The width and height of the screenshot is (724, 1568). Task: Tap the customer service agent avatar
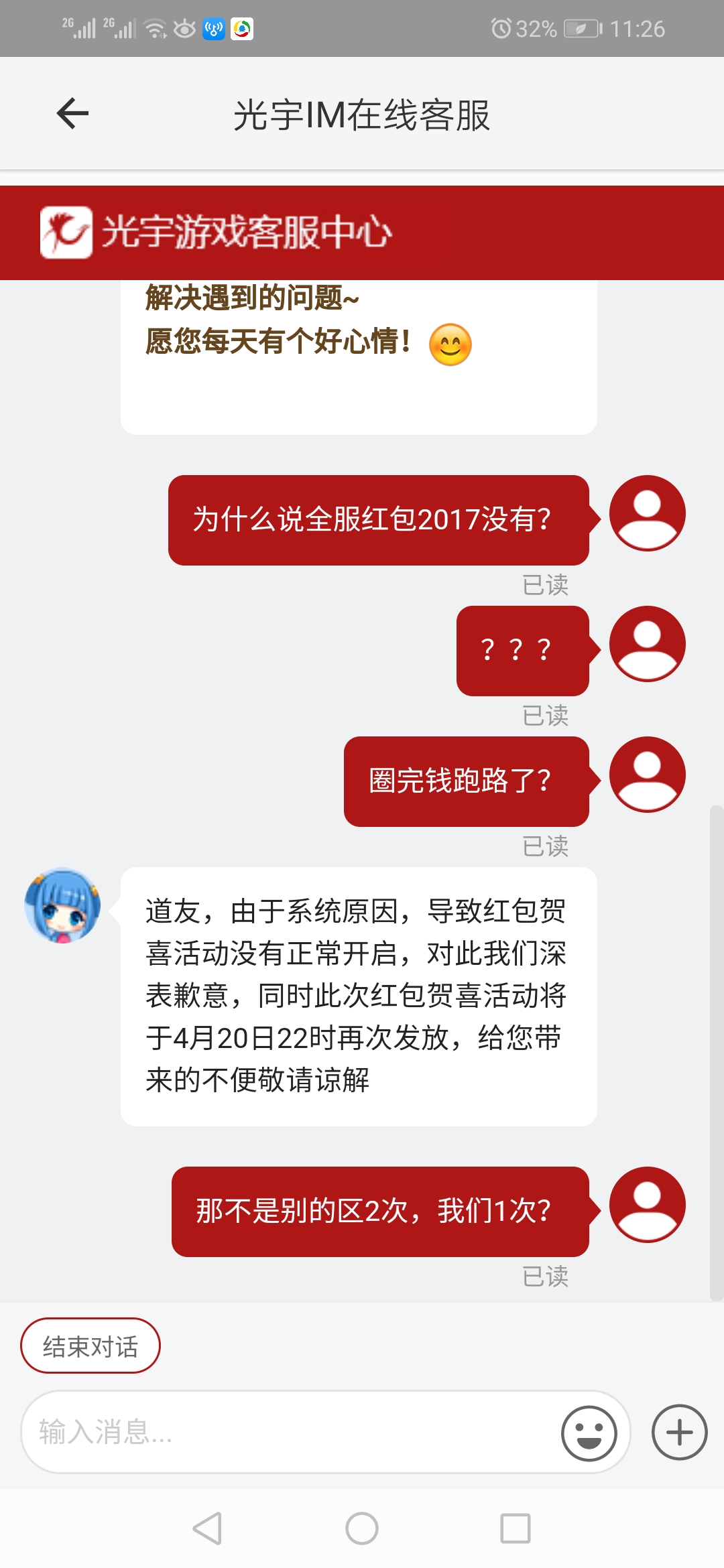62,906
